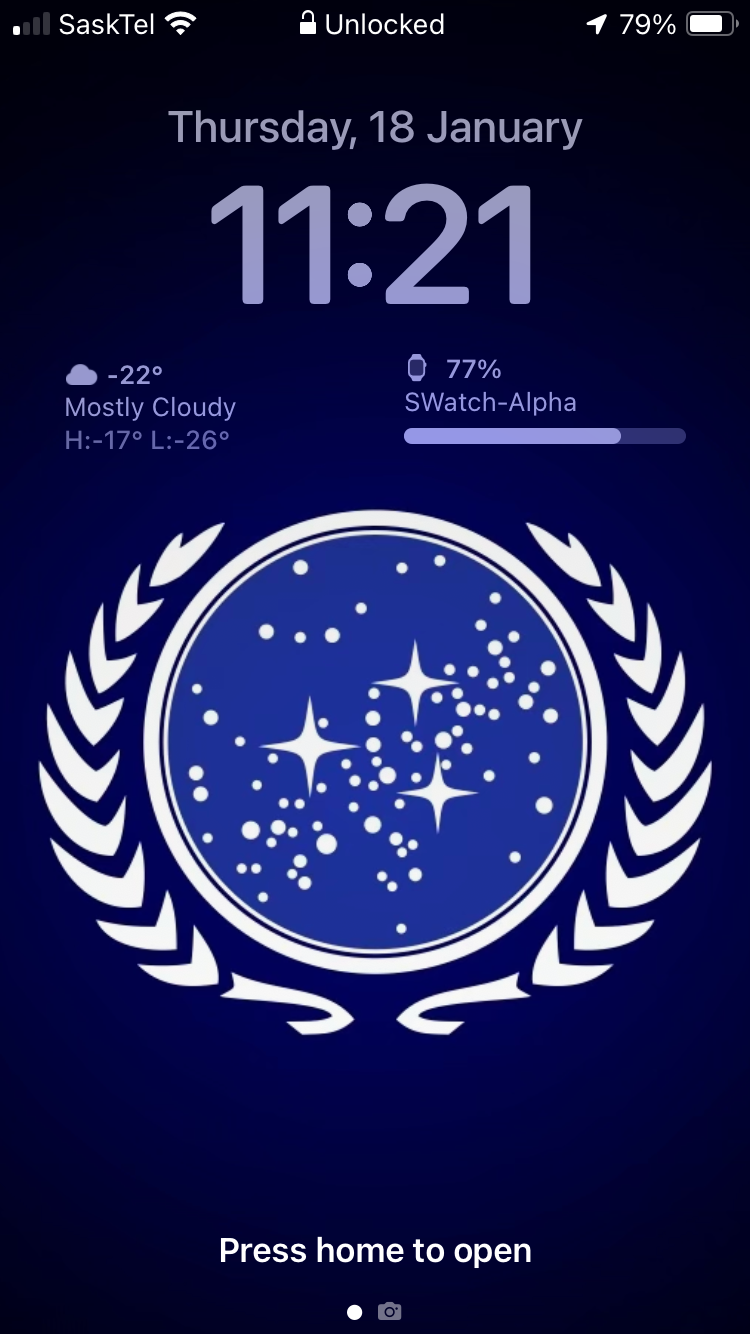
Task: Open the SWatch-Alpha battery widget
Action: point(545,400)
